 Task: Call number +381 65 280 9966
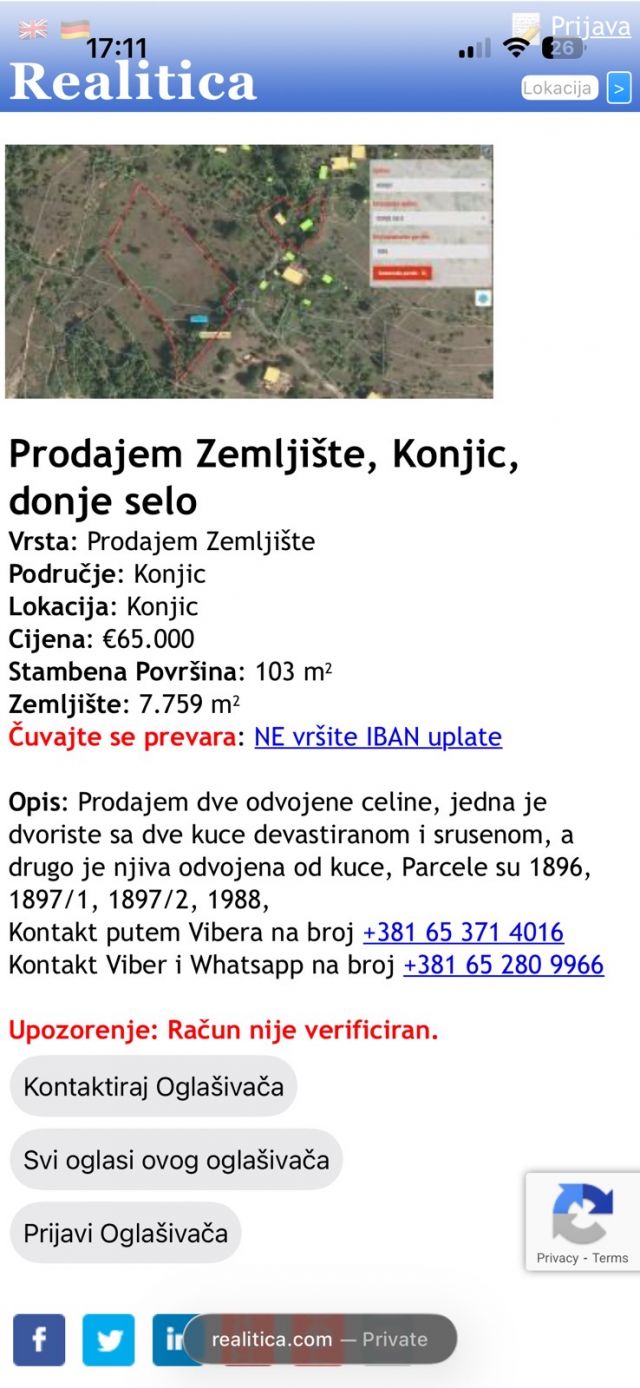[503, 964]
